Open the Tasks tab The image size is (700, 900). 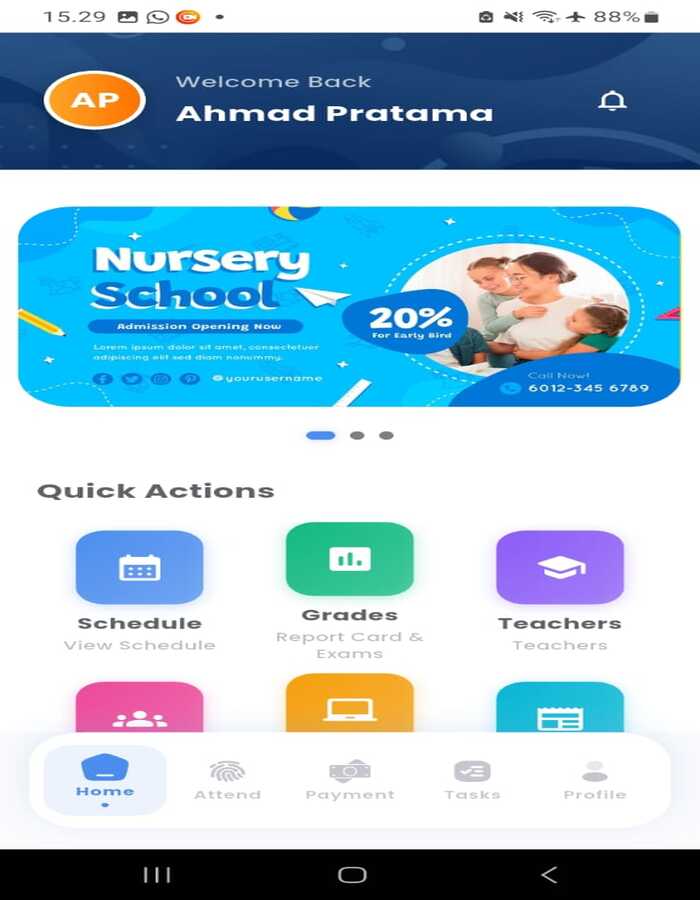pos(472,780)
